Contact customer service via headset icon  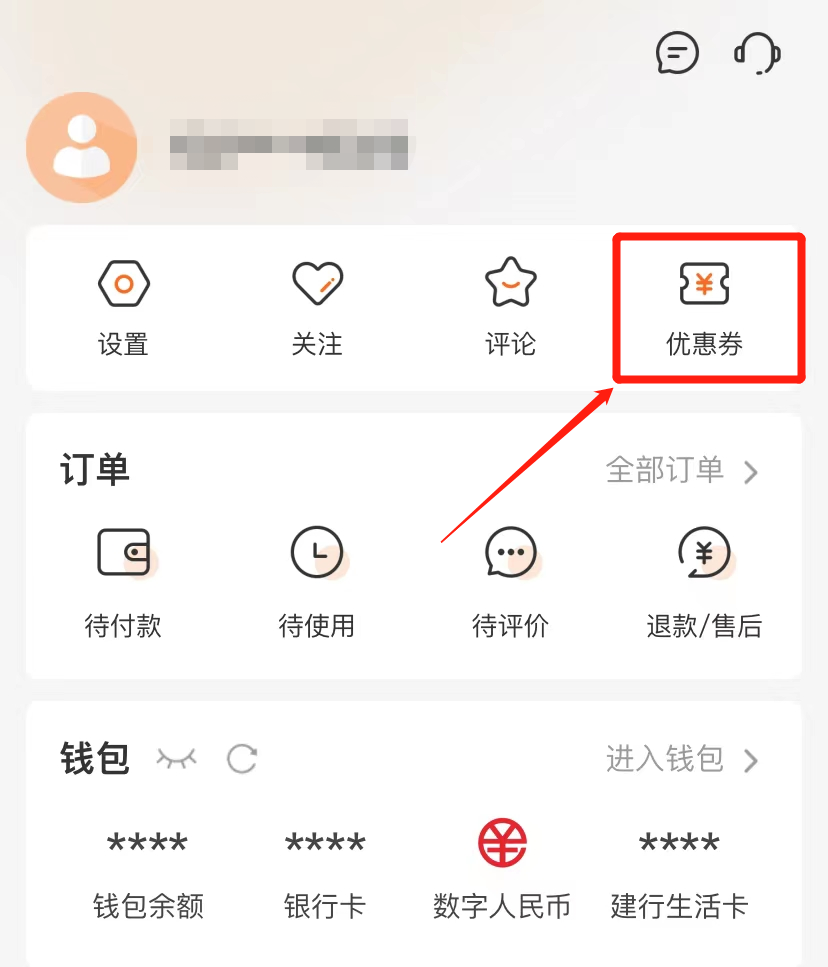[x=757, y=53]
